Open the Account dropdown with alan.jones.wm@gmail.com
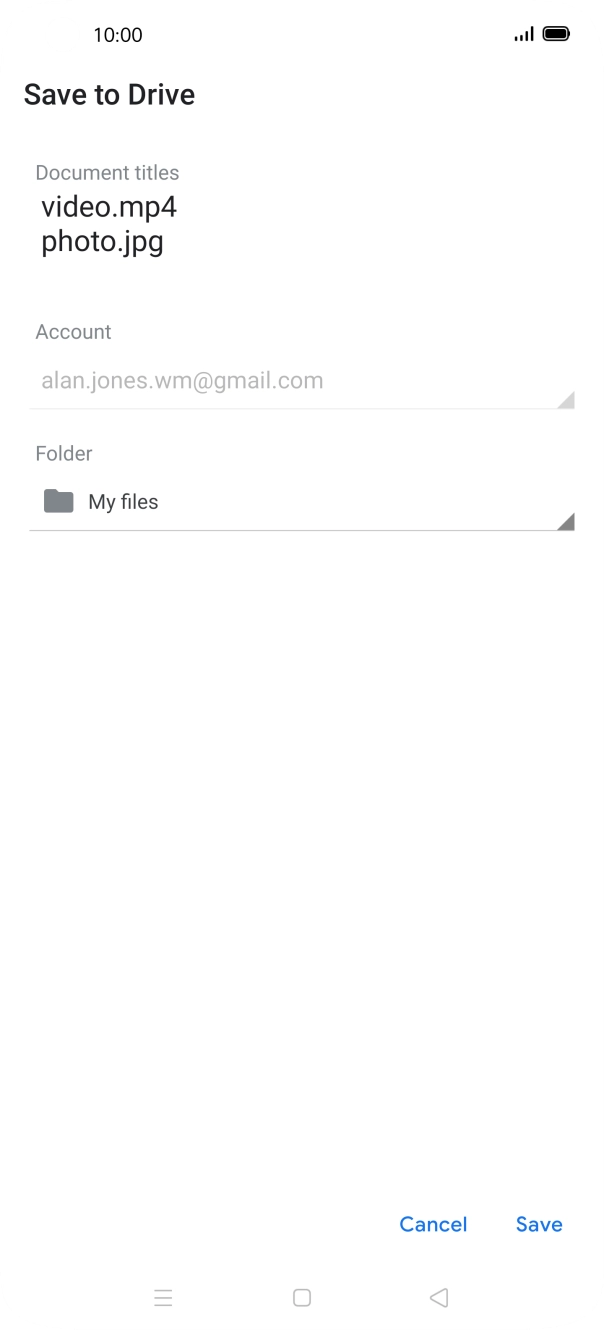The width and height of the screenshot is (604, 1330). coord(301,381)
